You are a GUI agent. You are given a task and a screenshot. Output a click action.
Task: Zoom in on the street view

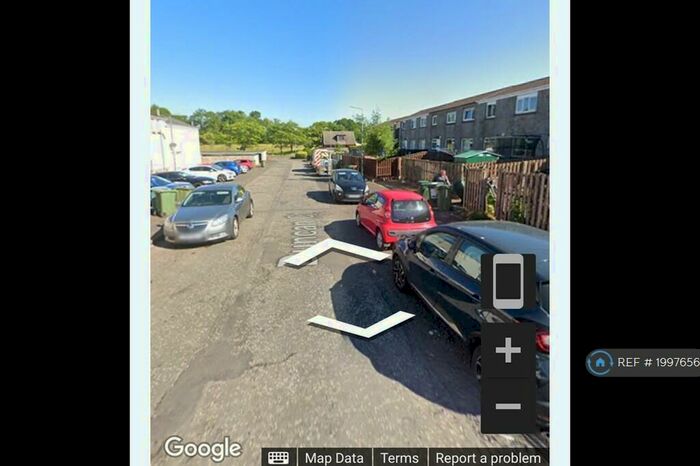coord(508,350)
